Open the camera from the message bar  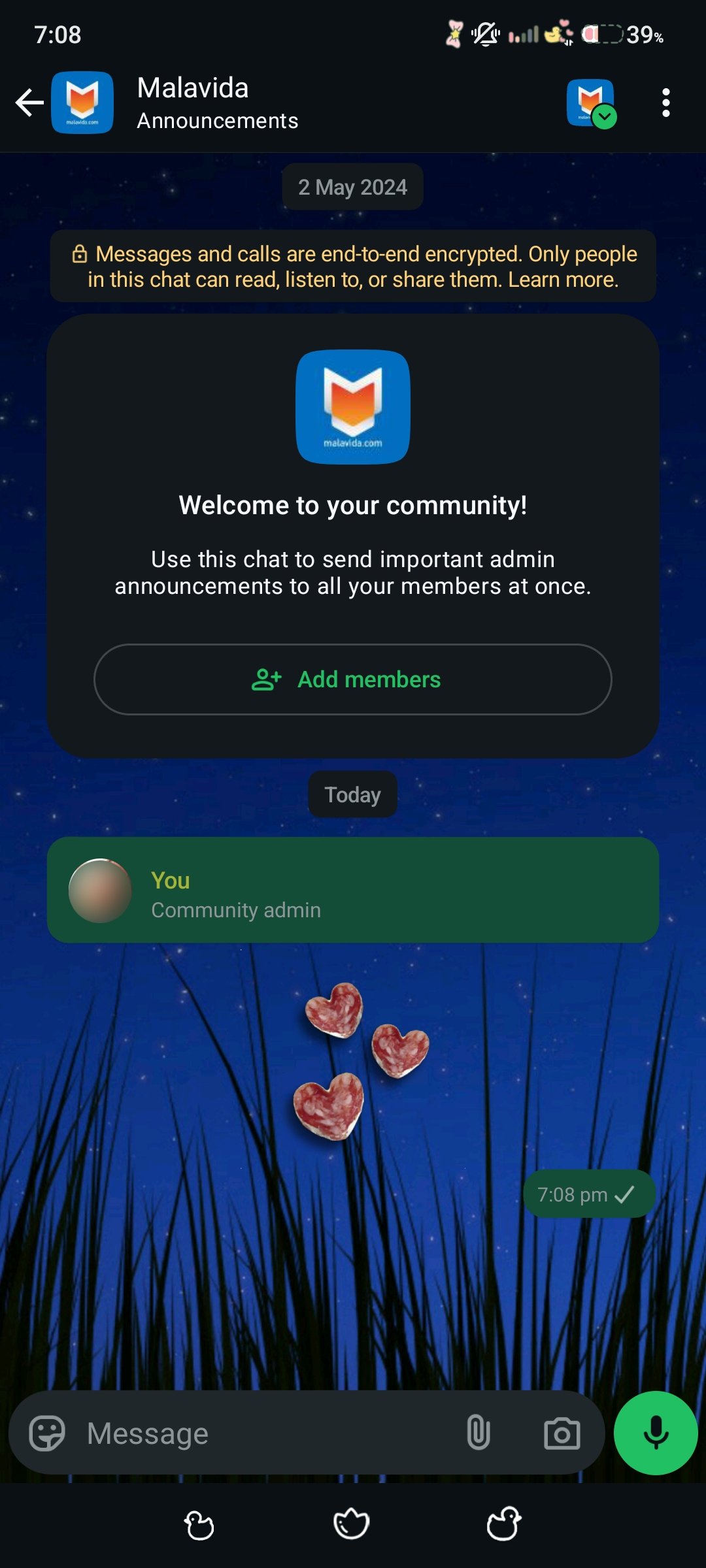click(x=562, y=1433)
